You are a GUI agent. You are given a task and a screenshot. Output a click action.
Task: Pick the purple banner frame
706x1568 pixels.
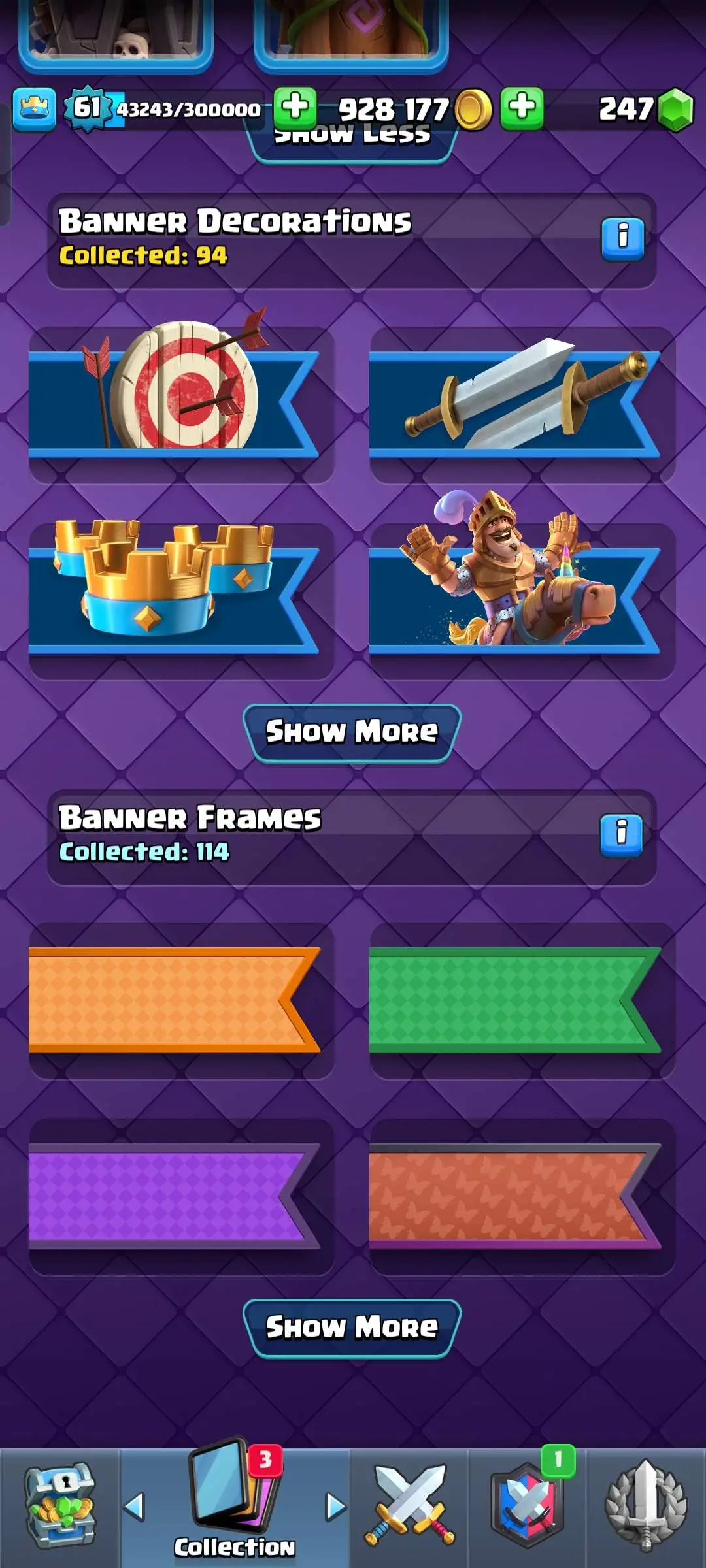pos(181,1196)
